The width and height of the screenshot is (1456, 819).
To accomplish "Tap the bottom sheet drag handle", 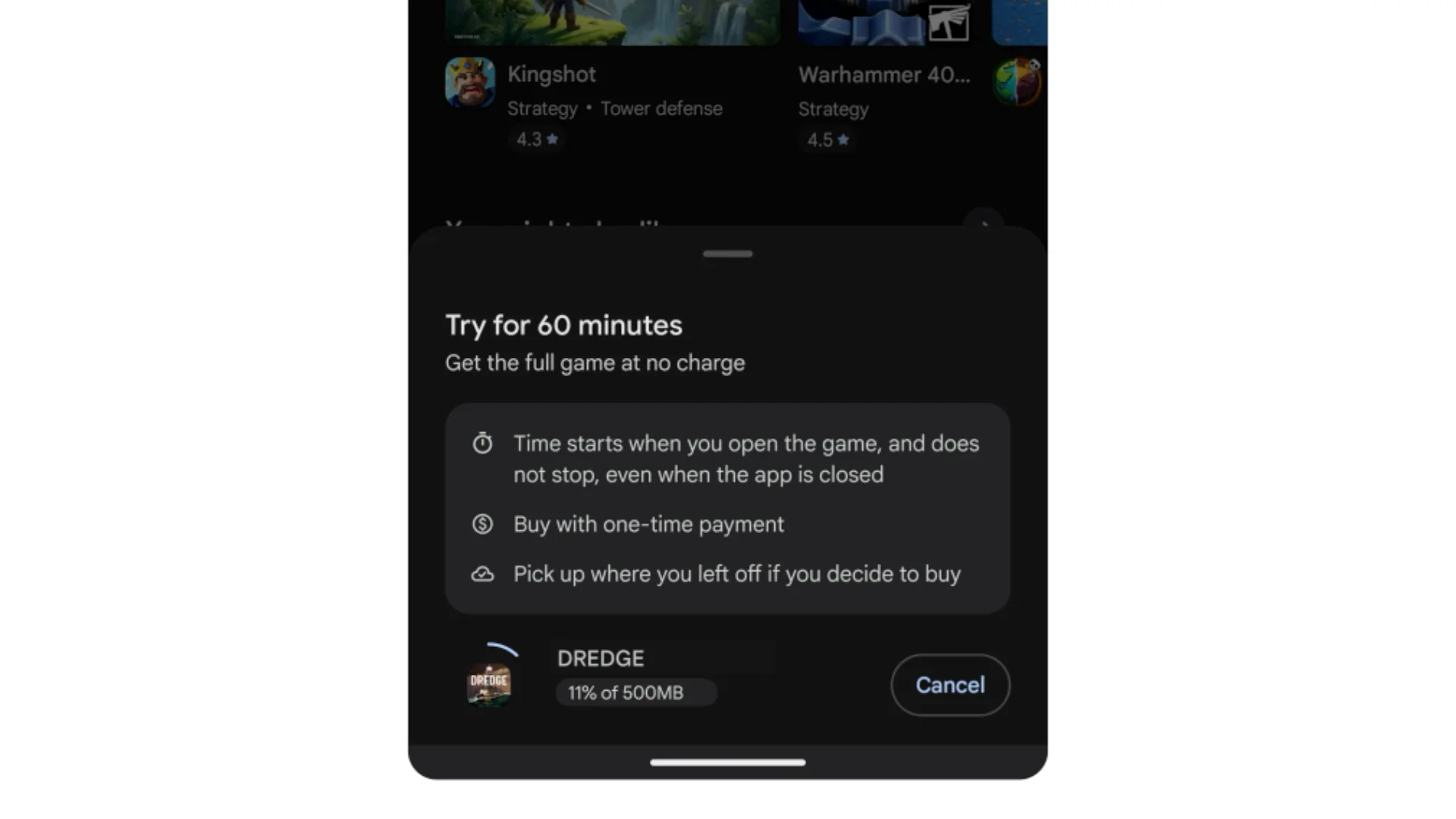I will (x=727, y=254).
